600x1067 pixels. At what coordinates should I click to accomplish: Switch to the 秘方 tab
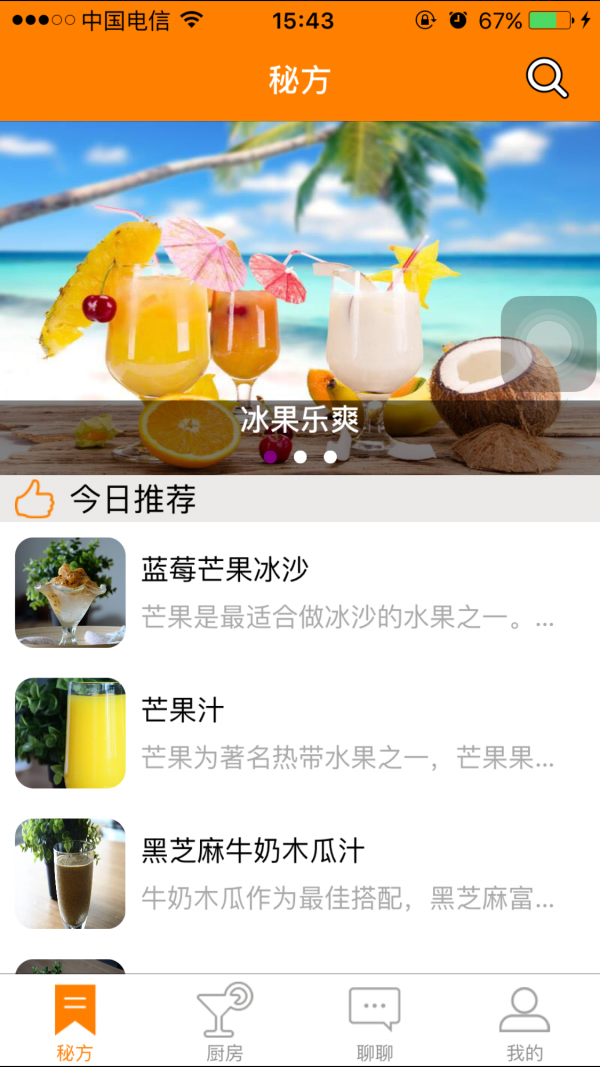[75, 1021]
